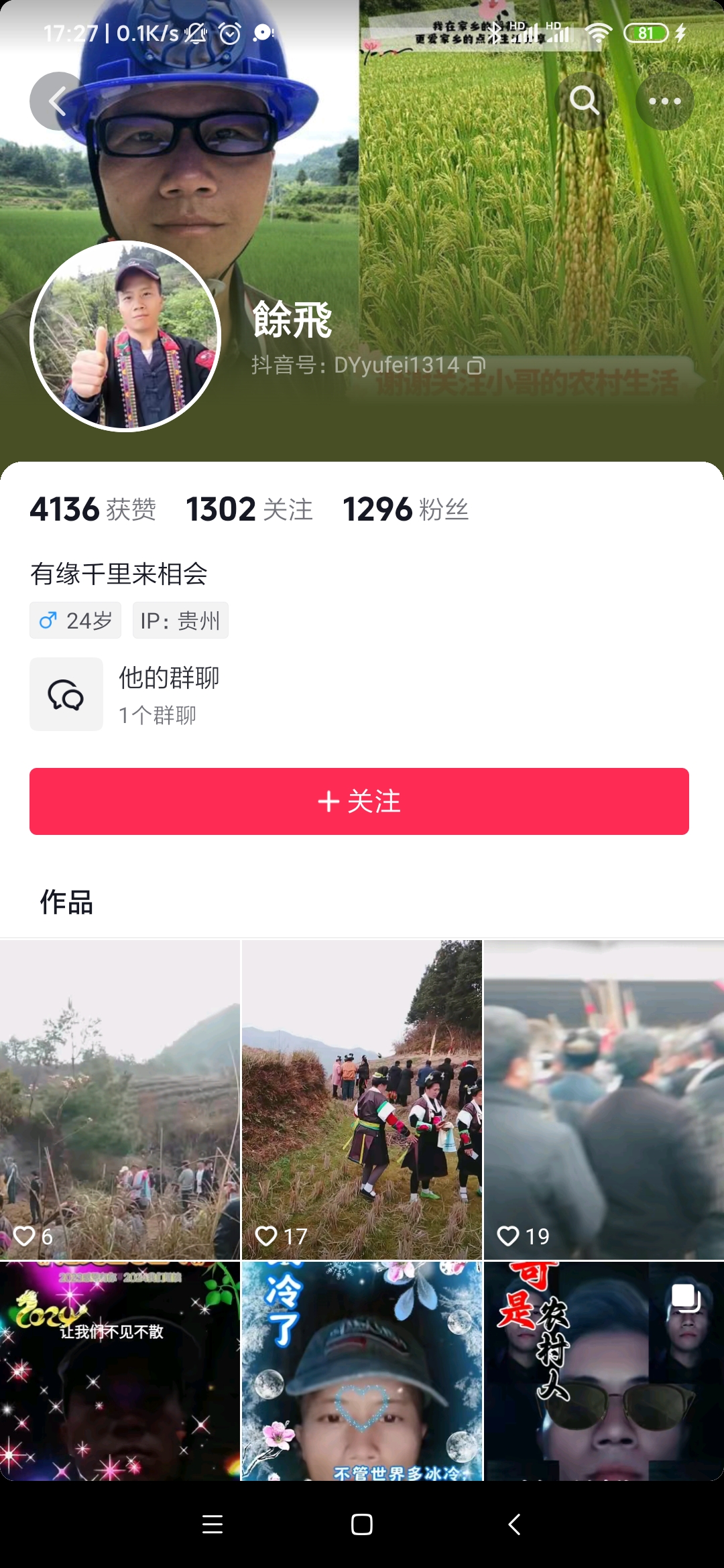Image resolution: width=724 pixels, height=1568 pixels.
Task: Open the 是农村人 photo post
Action: pos(604,1370)
